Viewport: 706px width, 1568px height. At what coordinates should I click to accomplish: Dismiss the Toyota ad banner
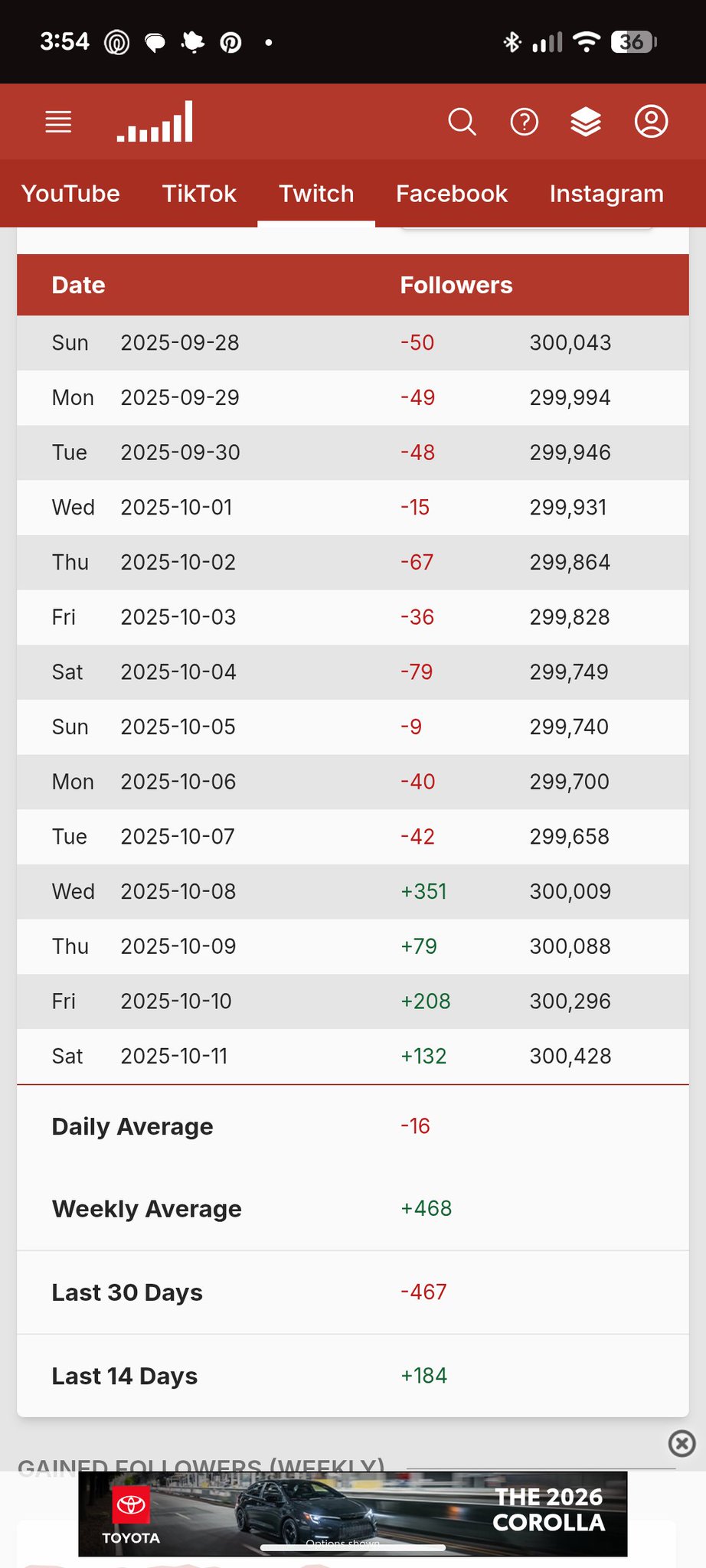(681, 1443)
